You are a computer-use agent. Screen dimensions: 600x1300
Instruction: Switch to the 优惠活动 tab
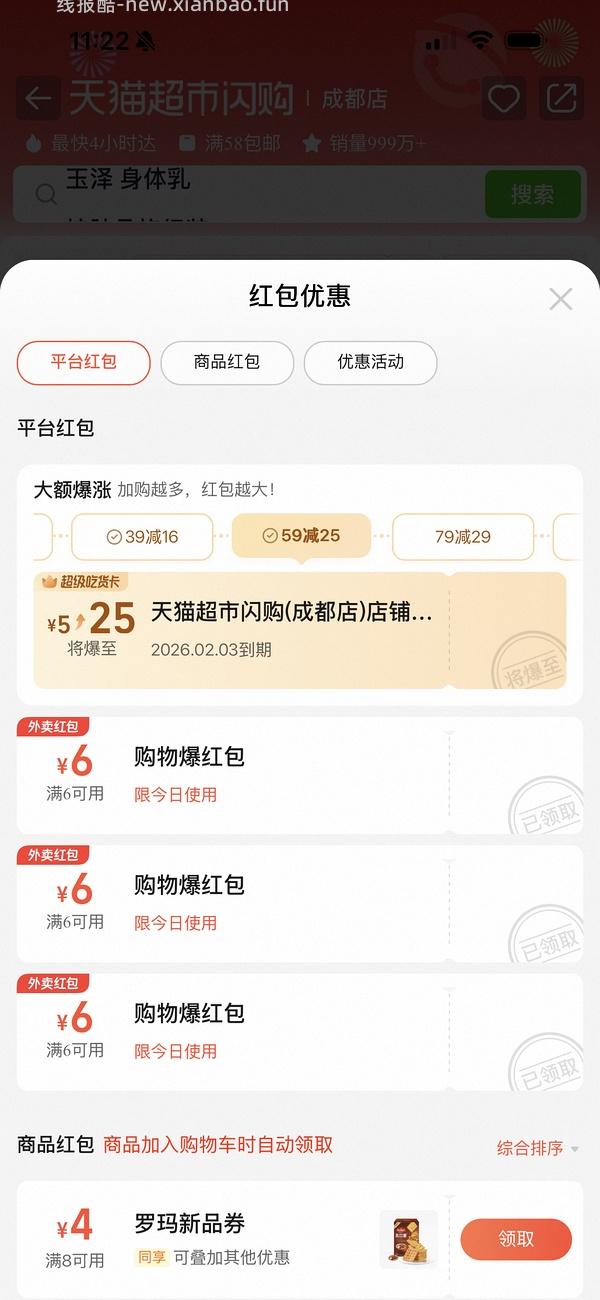370,362
